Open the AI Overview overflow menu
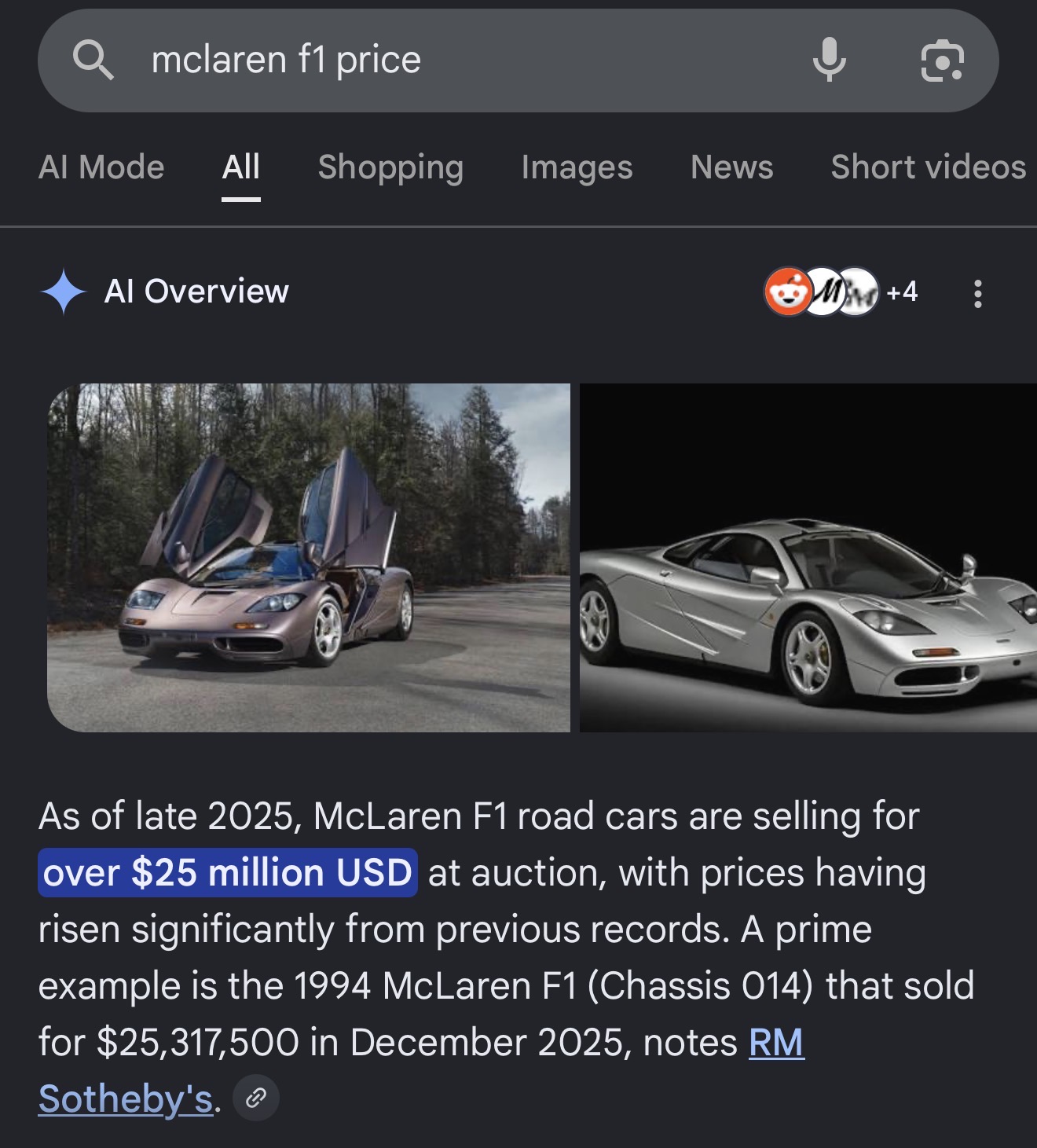Image resolution: width=1037 pixels, height=1148 pixels. pyautogui.click(x=977, y=293)
